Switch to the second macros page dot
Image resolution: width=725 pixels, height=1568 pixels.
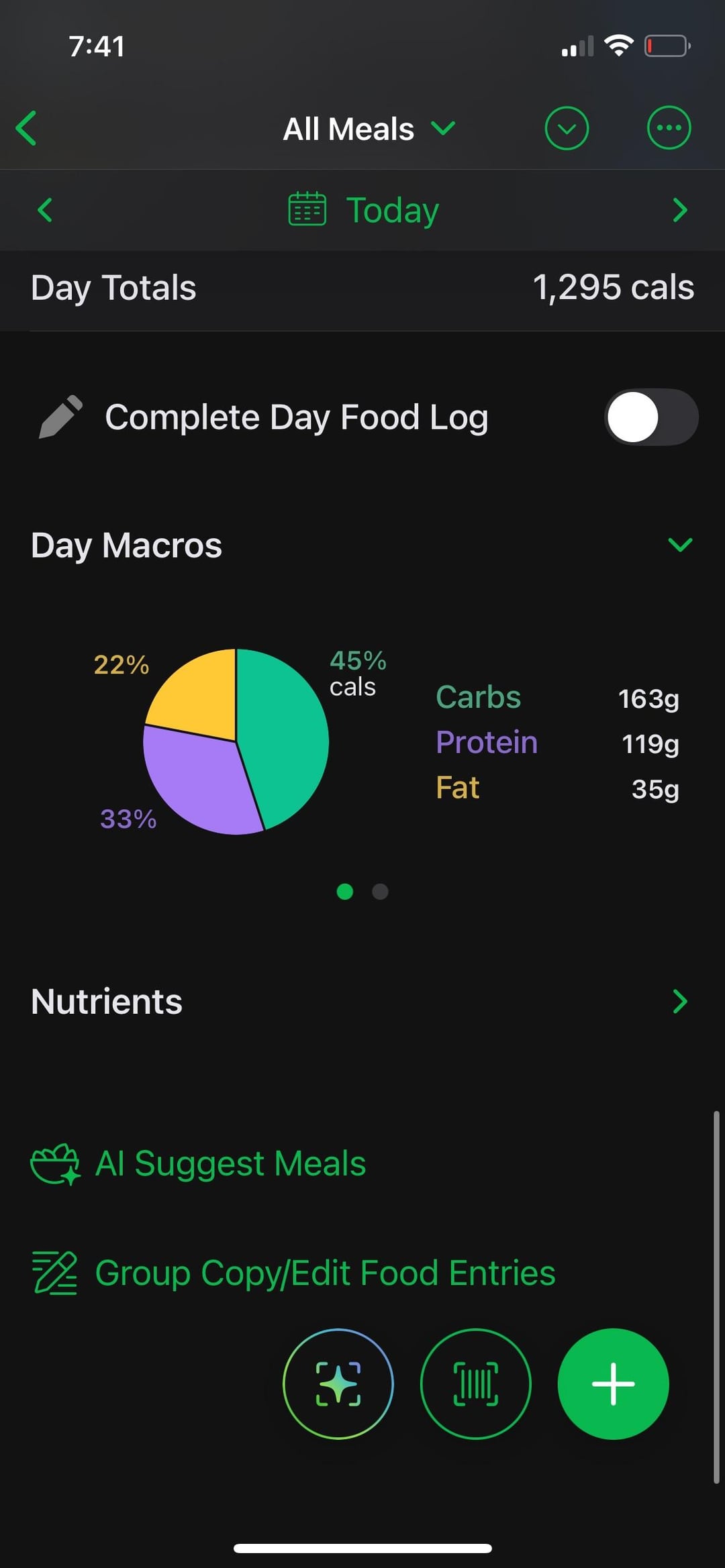coord(380,892)
